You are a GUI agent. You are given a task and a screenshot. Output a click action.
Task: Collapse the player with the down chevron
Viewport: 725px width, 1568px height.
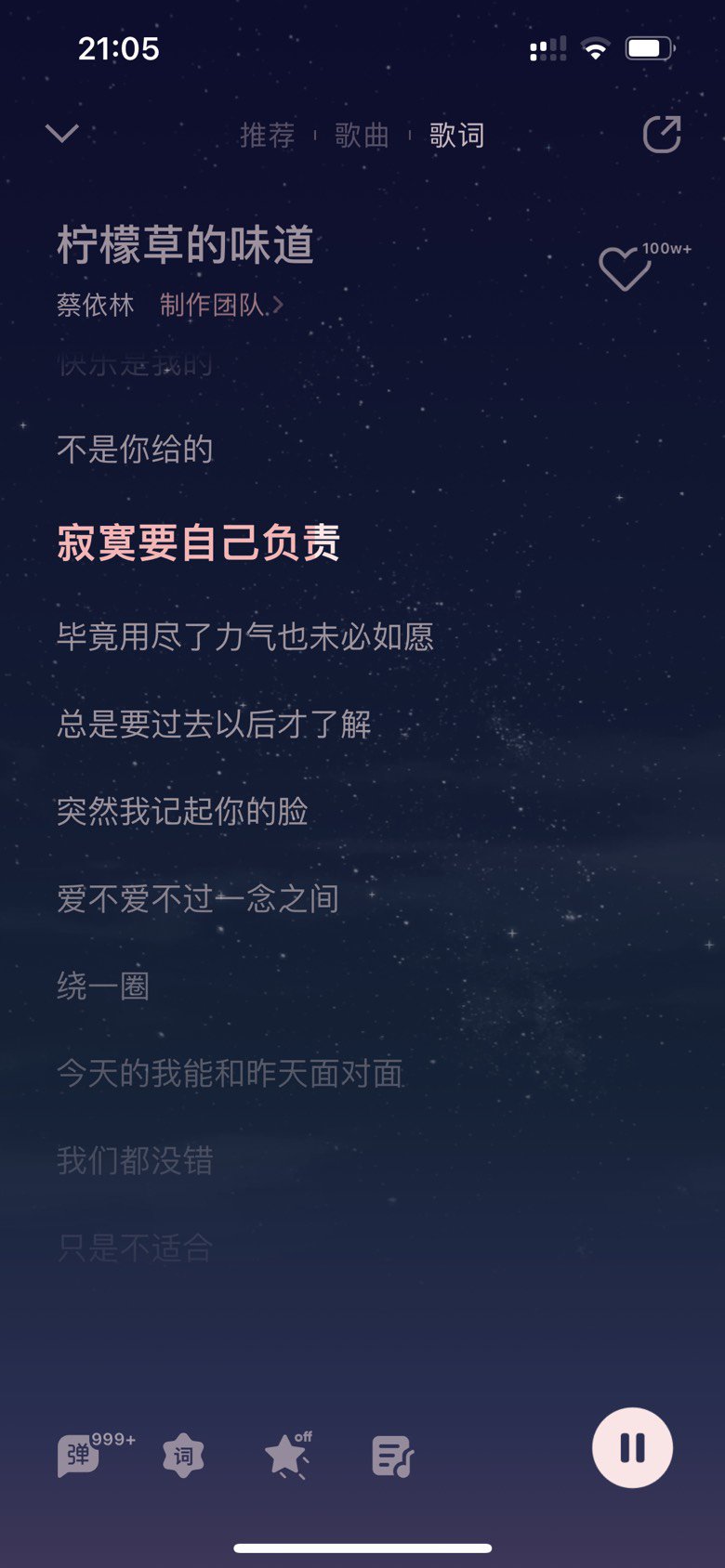pos(62,134)
